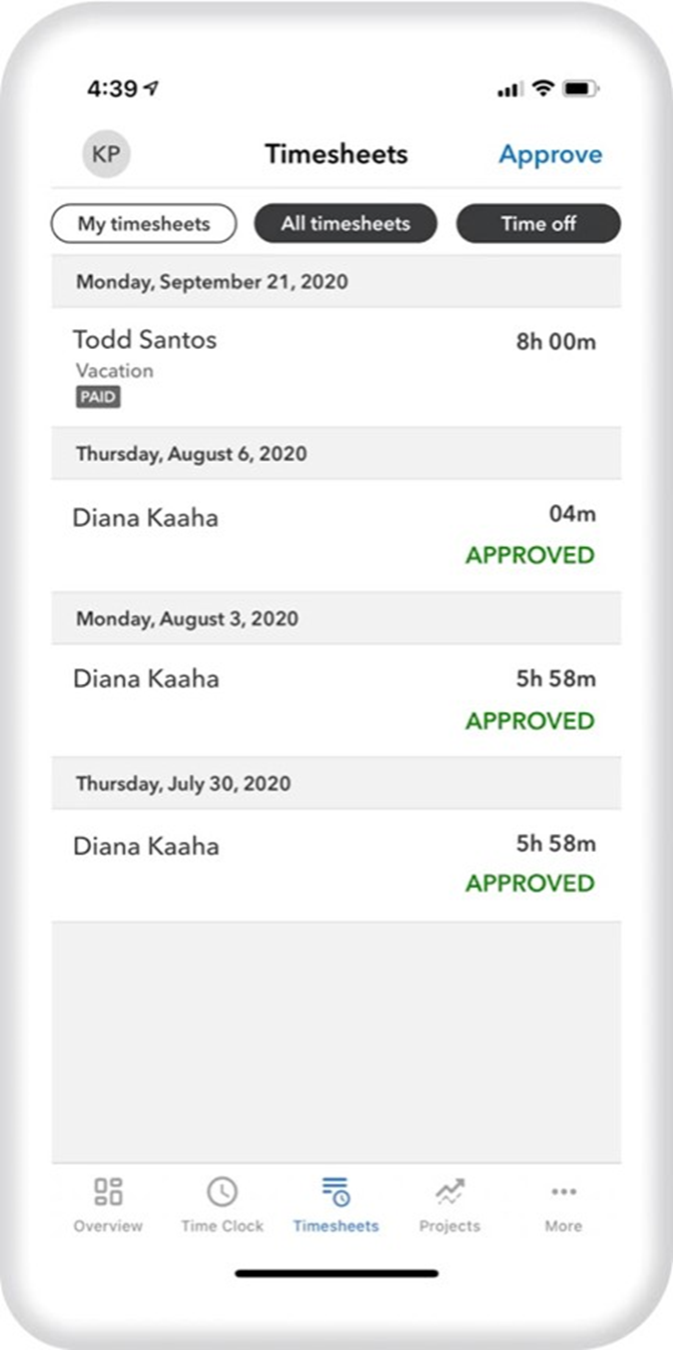Tap Approve in the header
Image resolution: width=675 pixels, height=1350 pixels.
(550, 155)
